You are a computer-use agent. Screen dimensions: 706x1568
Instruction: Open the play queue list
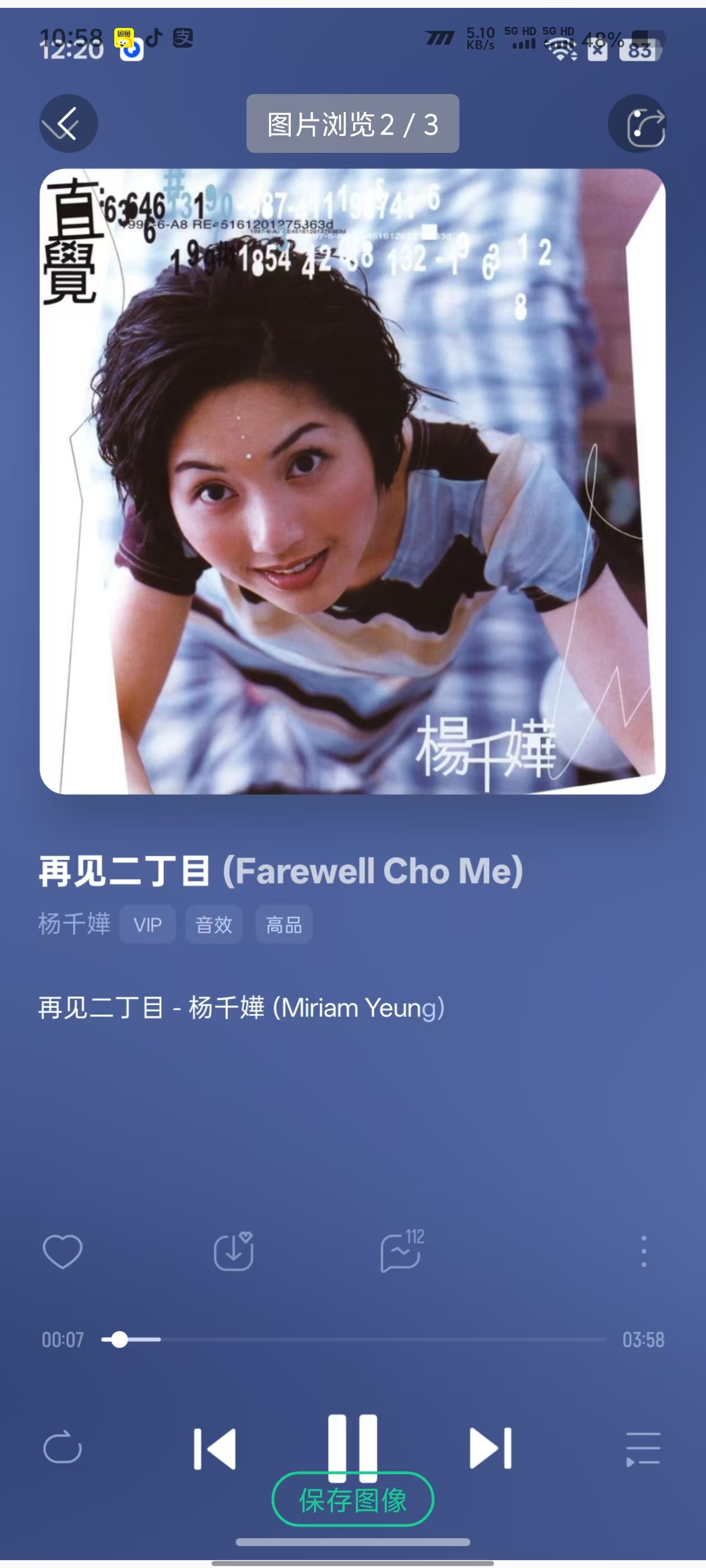643,1449
